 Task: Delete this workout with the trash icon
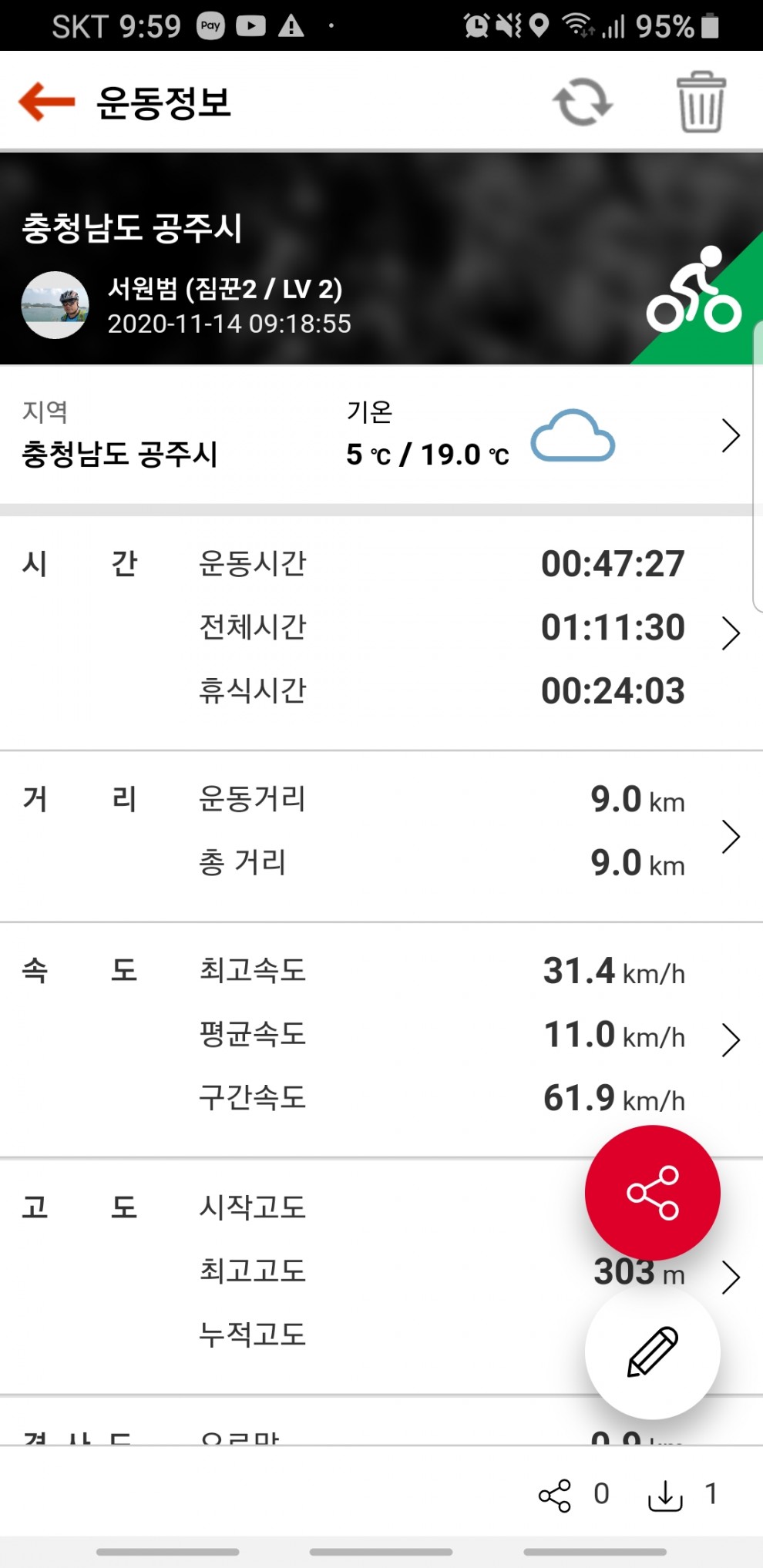tap(701, 102)
